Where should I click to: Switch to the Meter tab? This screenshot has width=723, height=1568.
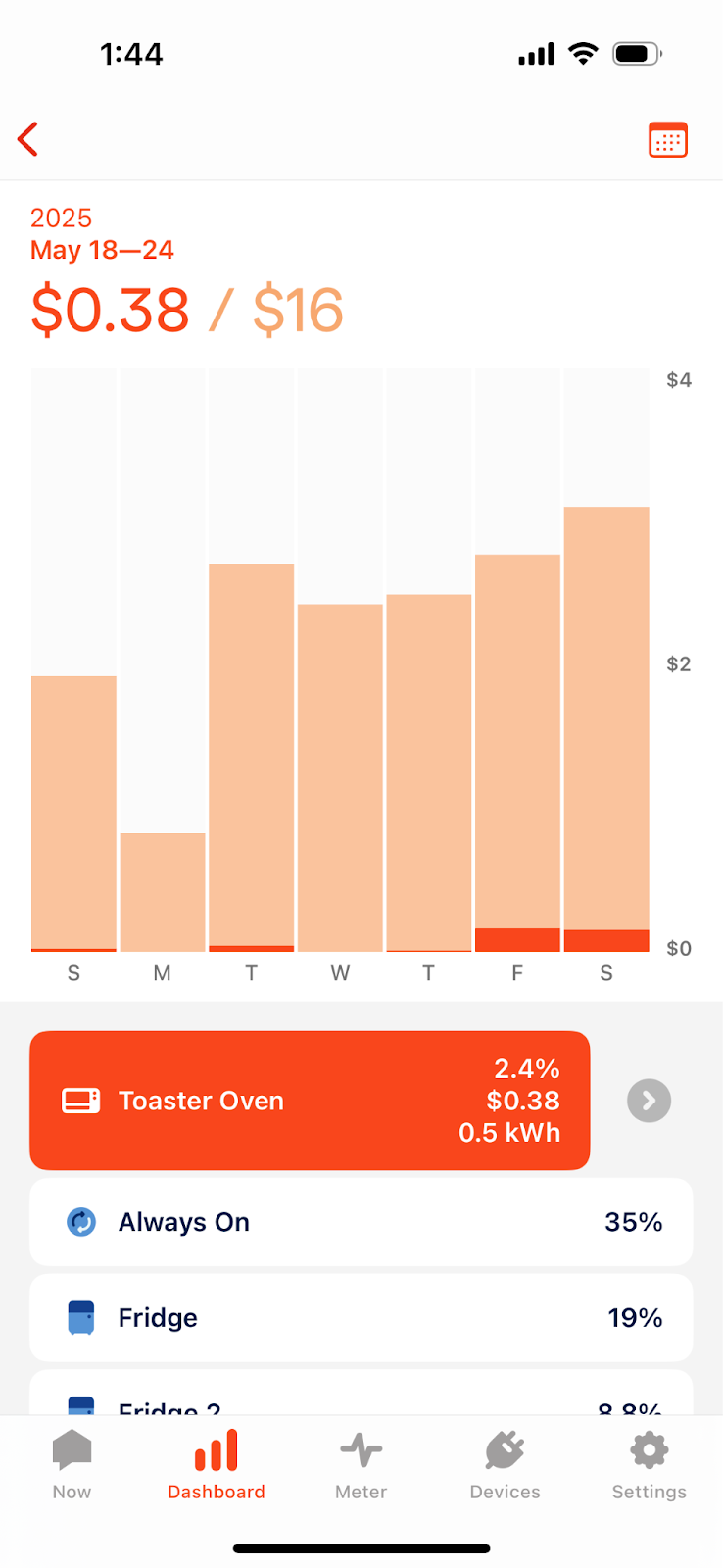361,1464
